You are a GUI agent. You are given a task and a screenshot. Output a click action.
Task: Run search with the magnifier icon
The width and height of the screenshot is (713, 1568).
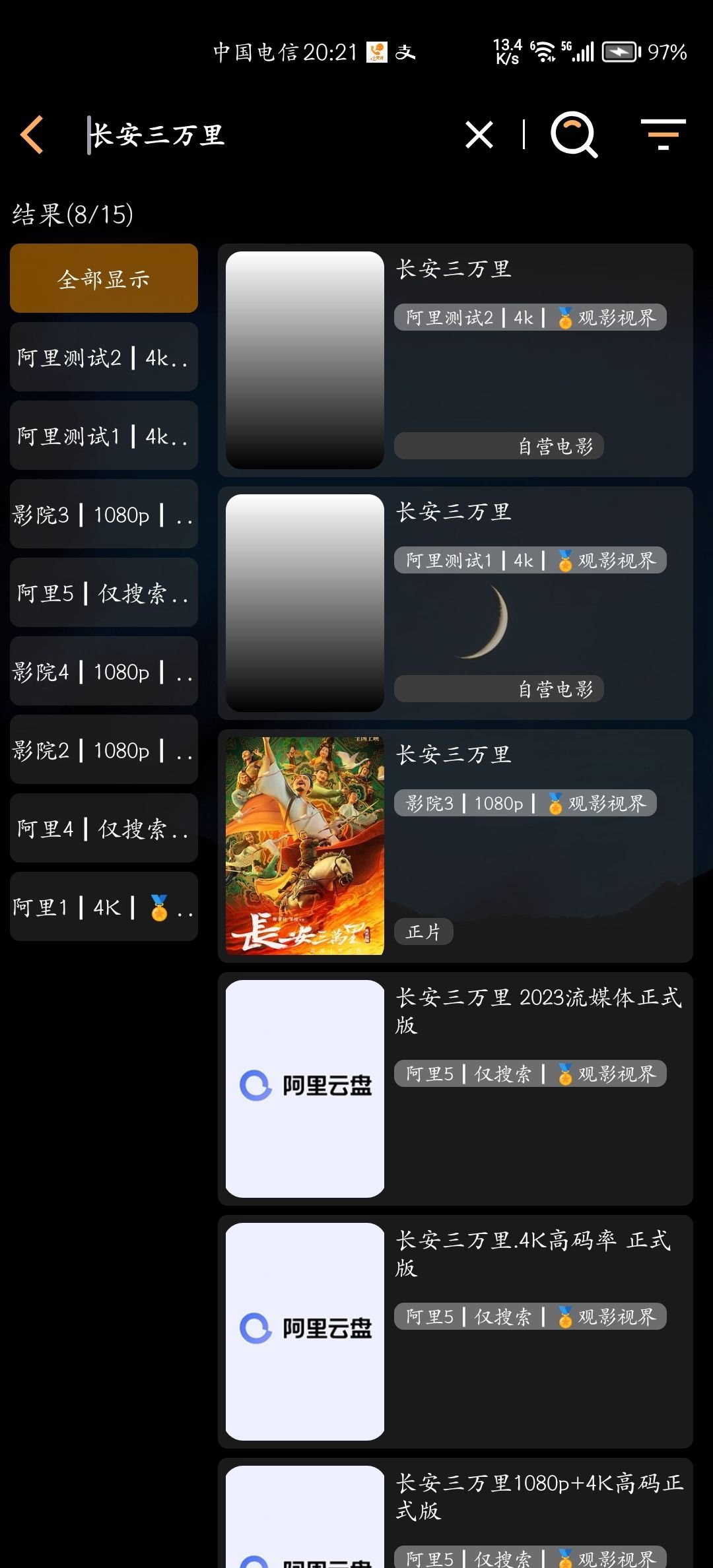pos(574,135)
